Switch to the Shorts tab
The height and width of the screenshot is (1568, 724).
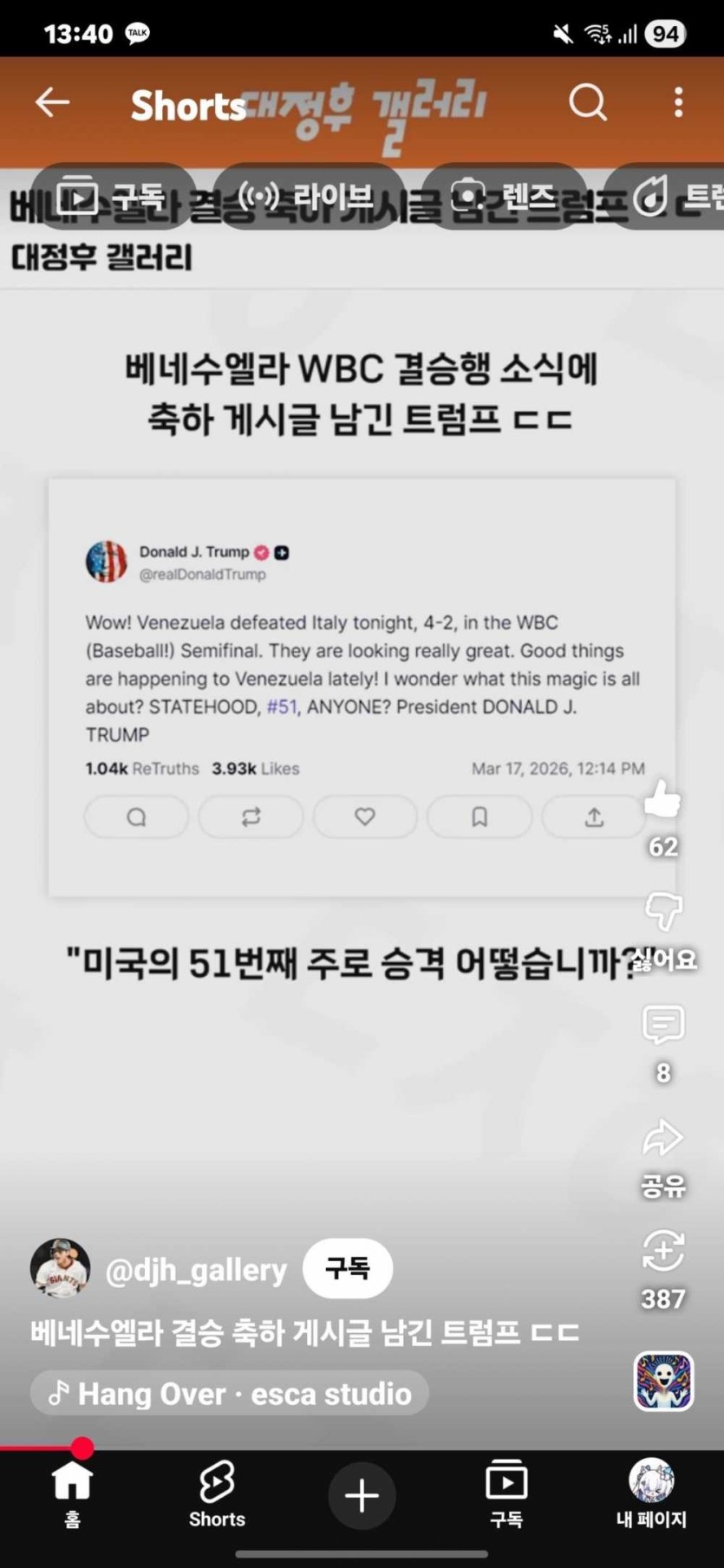[217, 1494]
